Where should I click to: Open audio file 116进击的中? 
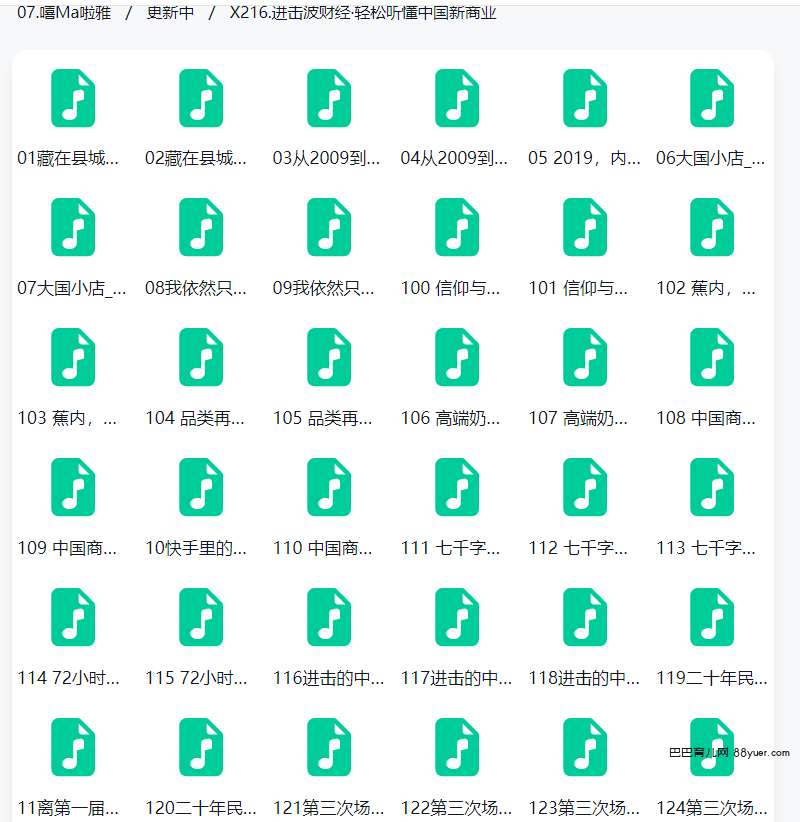(329, 618)
